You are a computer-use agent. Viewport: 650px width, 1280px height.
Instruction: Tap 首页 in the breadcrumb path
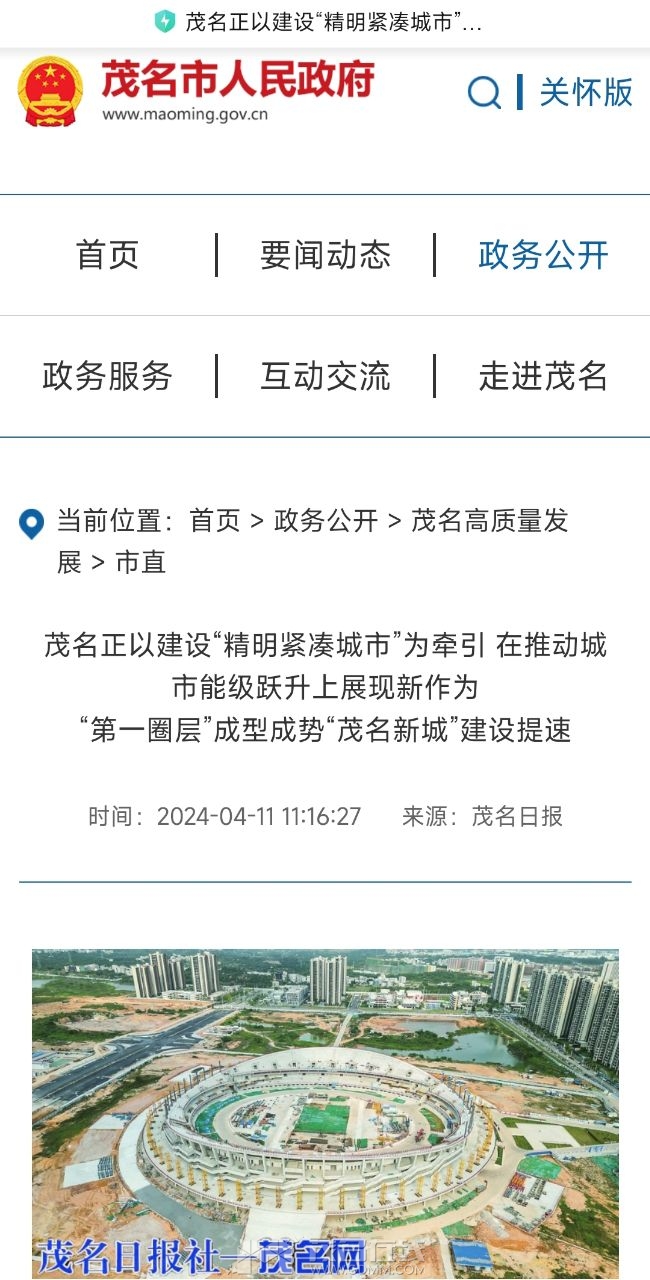click(215, 521)
